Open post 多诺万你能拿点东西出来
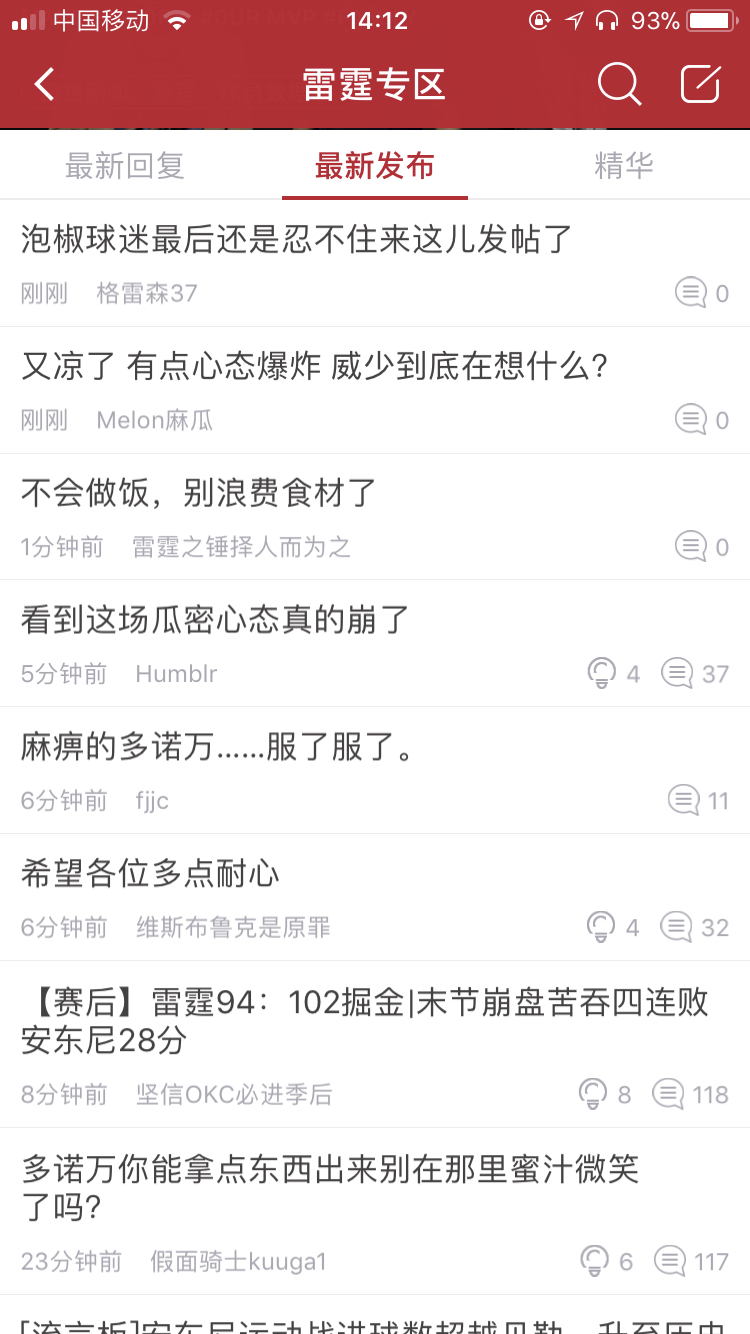 pos(330,1187)
